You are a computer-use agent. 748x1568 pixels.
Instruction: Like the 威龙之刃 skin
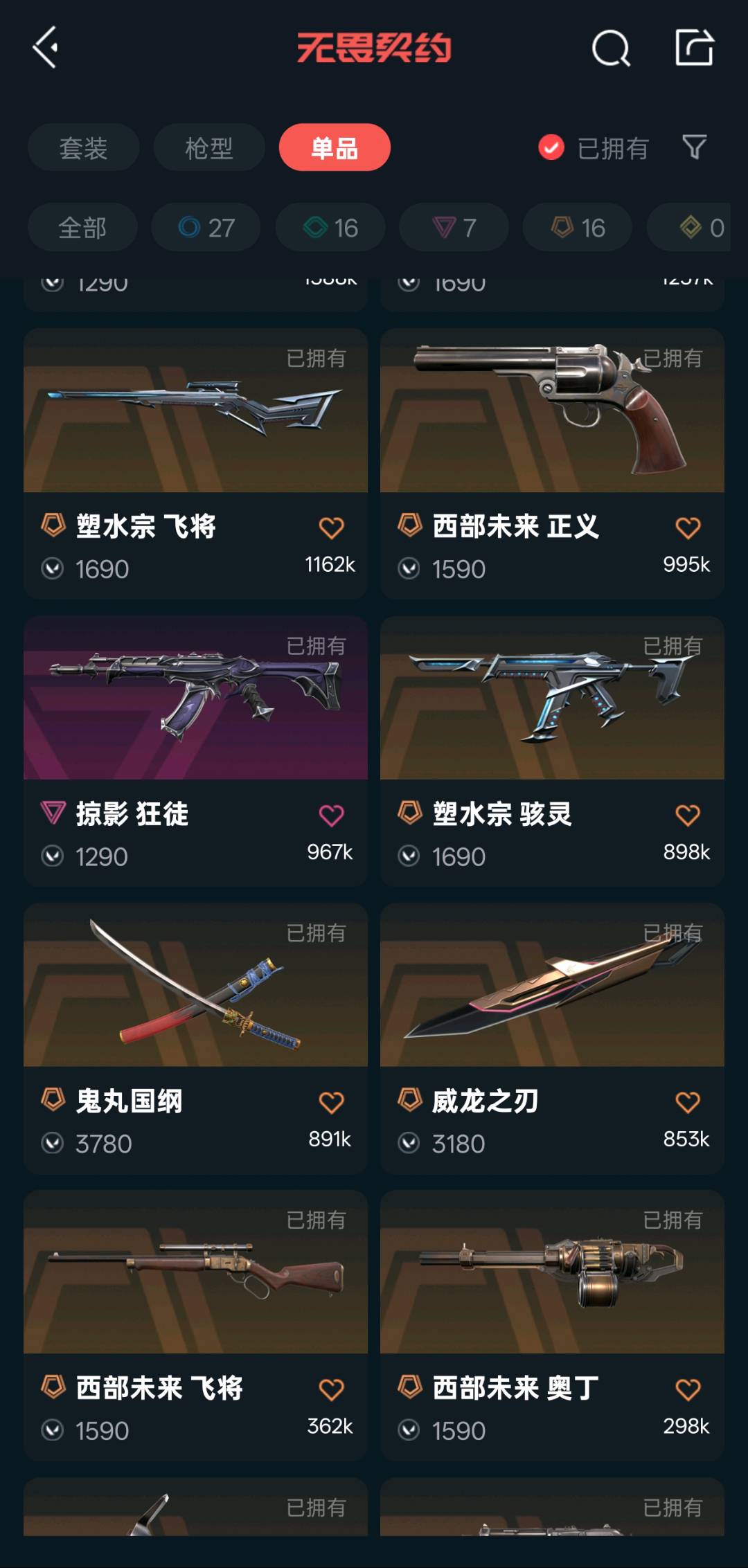click(688, 1102)
